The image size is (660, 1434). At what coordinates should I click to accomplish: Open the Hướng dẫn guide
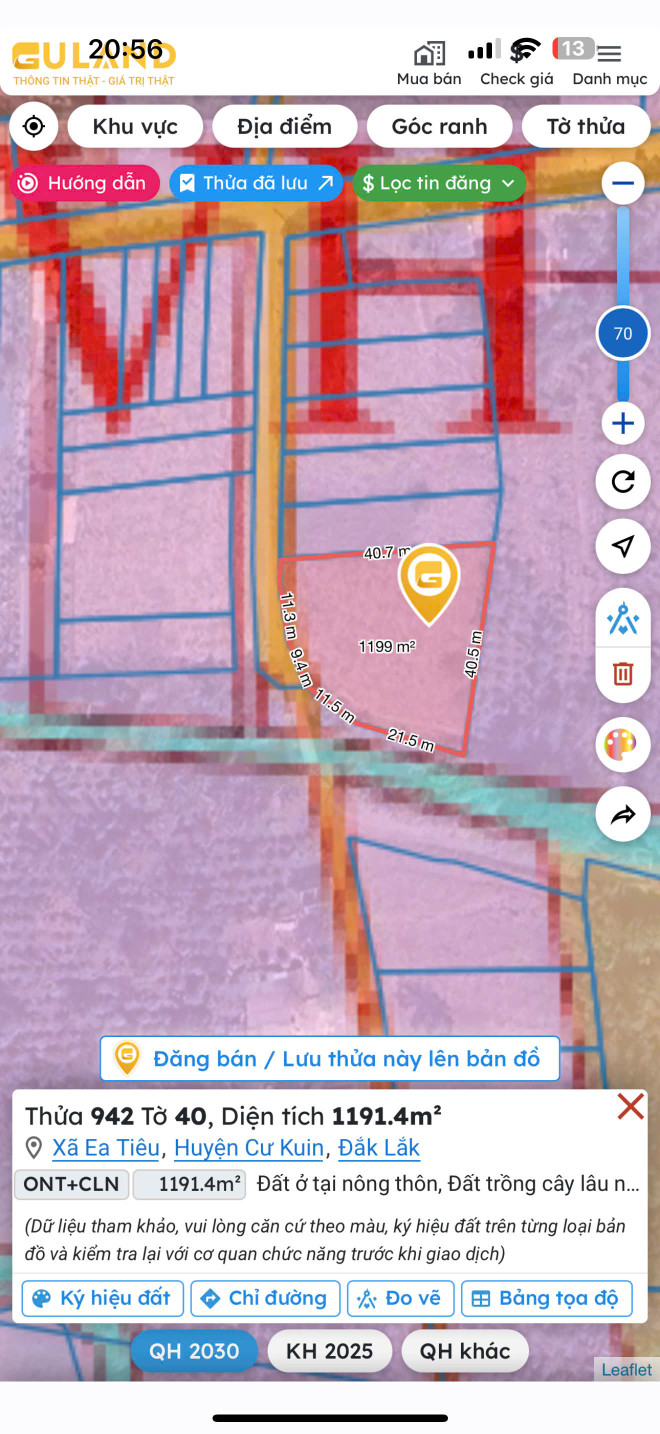click(85, 183)
